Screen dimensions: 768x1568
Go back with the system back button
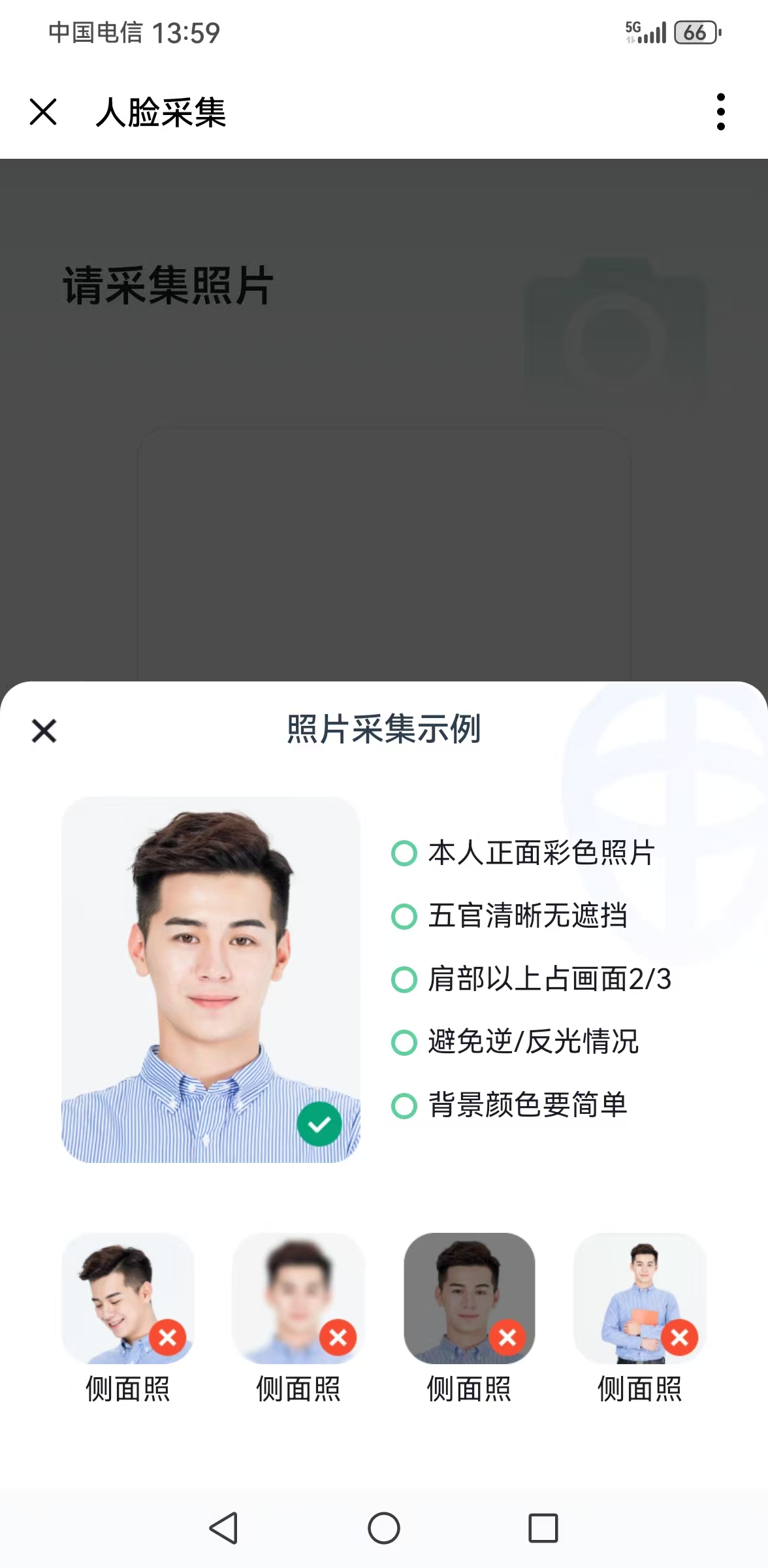(224, 1528)
